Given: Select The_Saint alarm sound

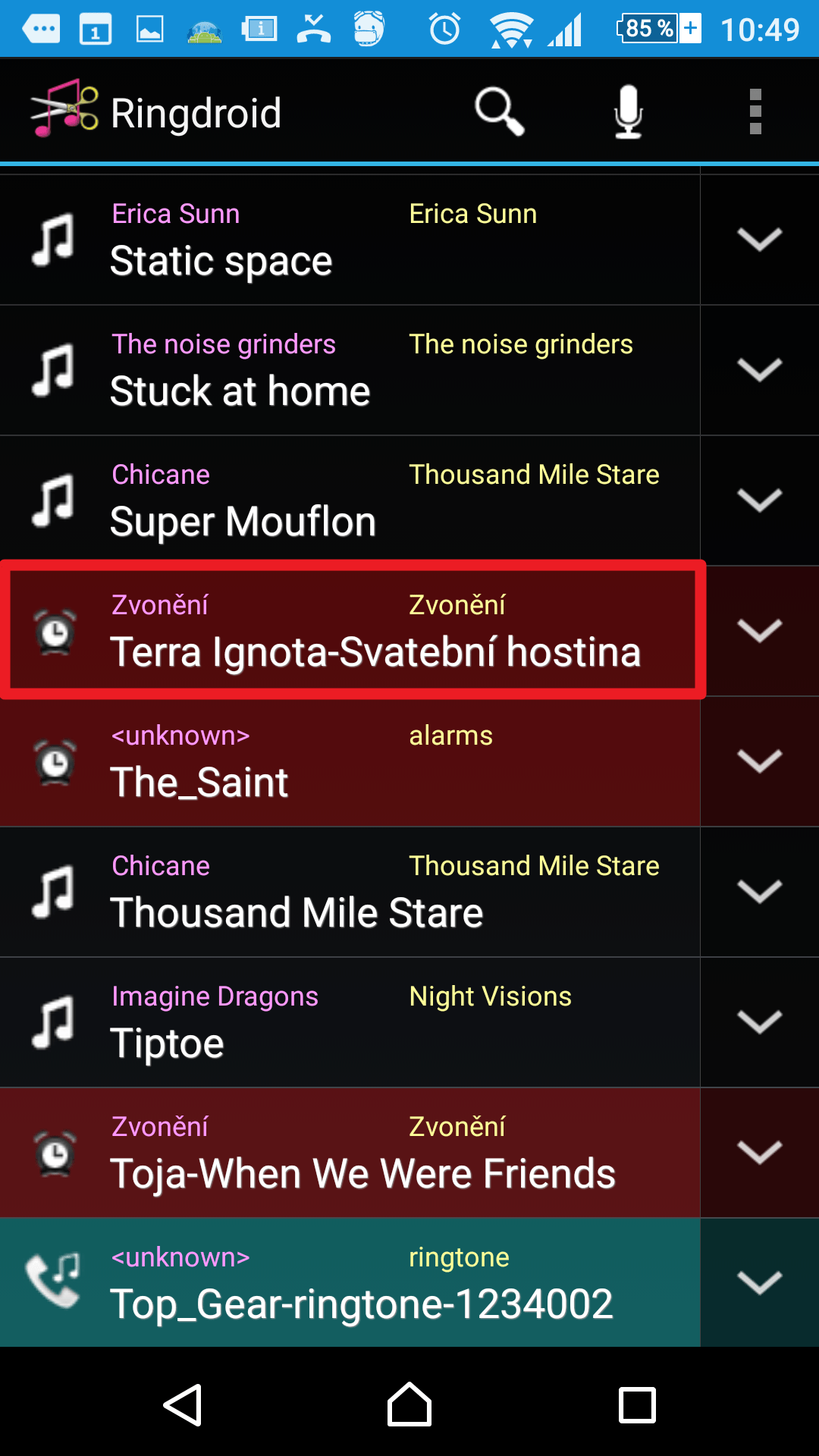Looking at the screenshot, I should (350, 761).
